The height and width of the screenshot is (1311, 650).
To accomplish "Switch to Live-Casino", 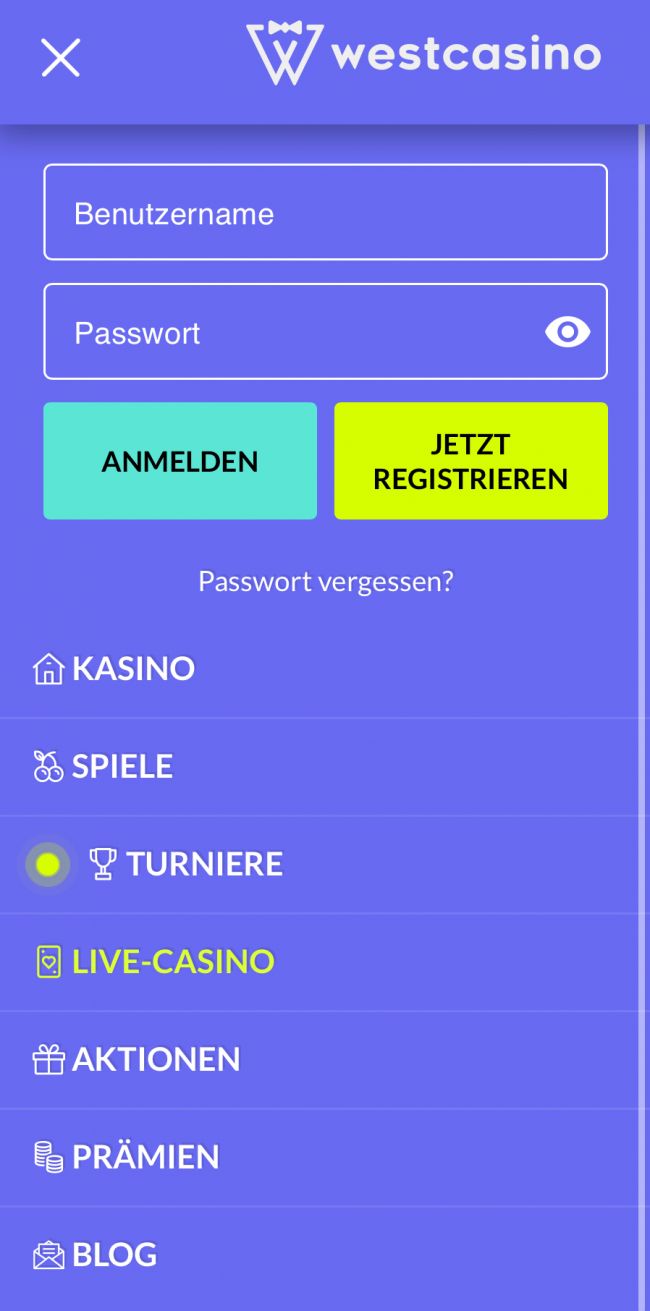I will point(173,961).
